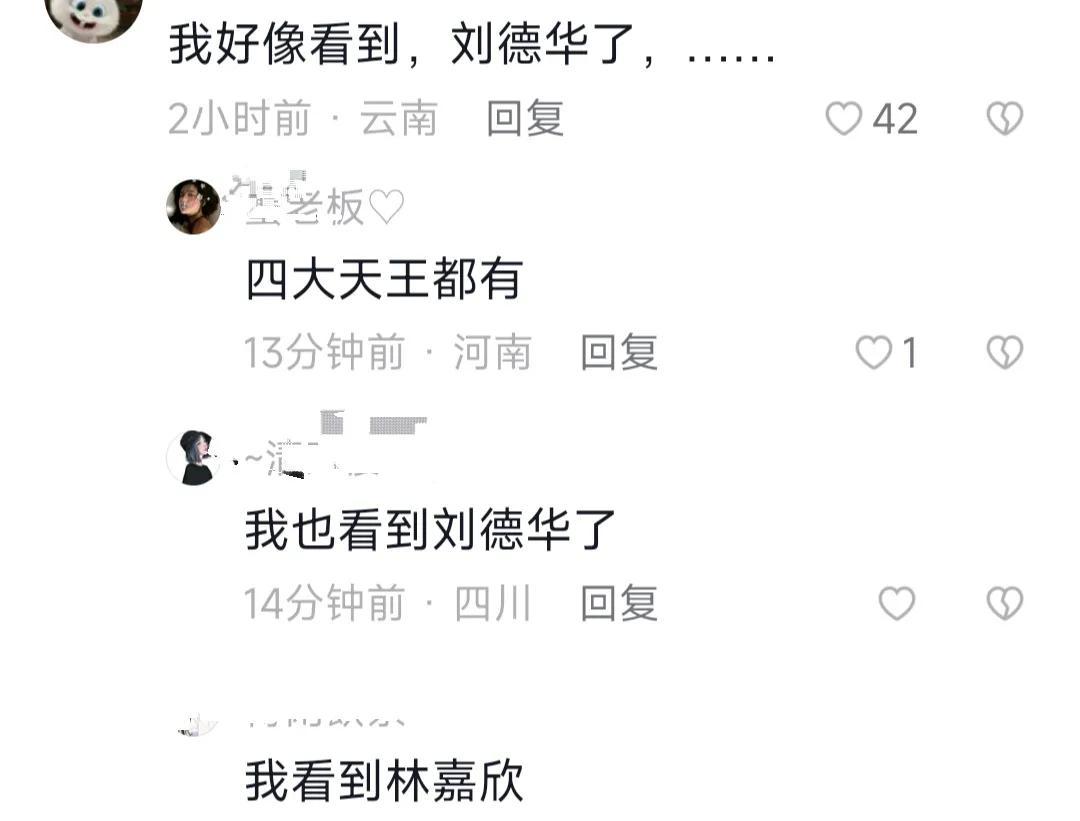Reply to the Yunnan comment about 刘德华
Image resolution: width=1080 pixels, height=821 pixels.
pyautogui.click(x=525, y=119)
